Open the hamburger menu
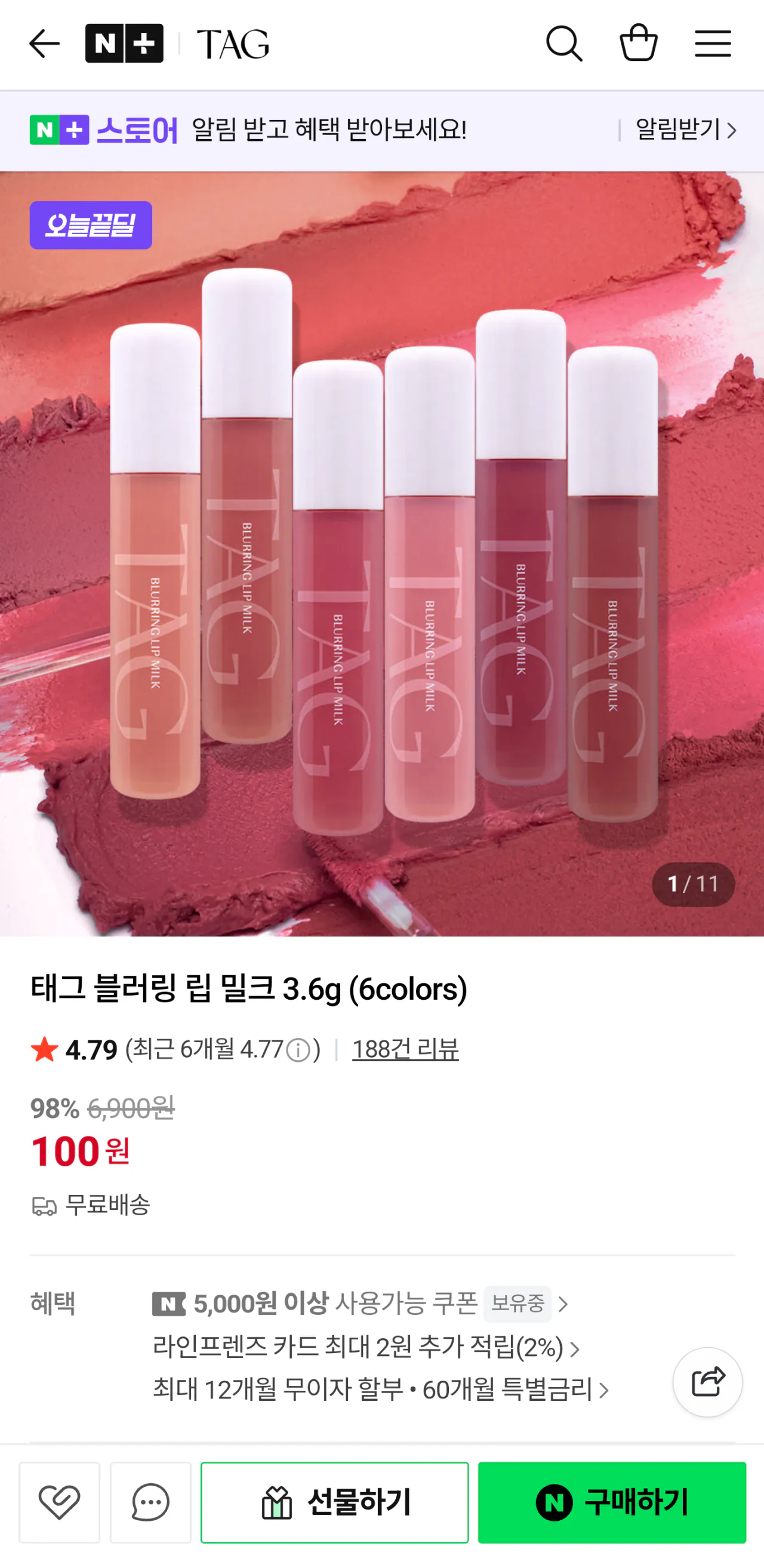This screenshot has height=1568, width=764. click(x=713, y=42)
